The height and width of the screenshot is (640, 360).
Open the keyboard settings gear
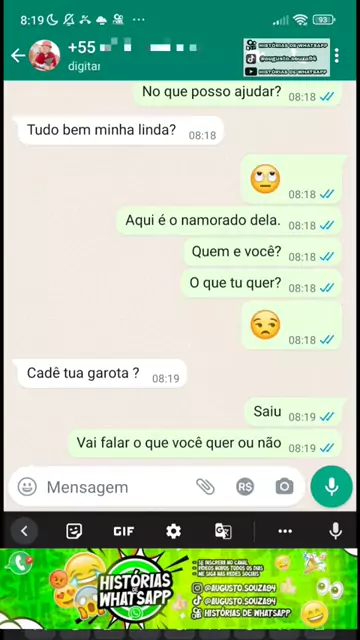tap(173, 531)
